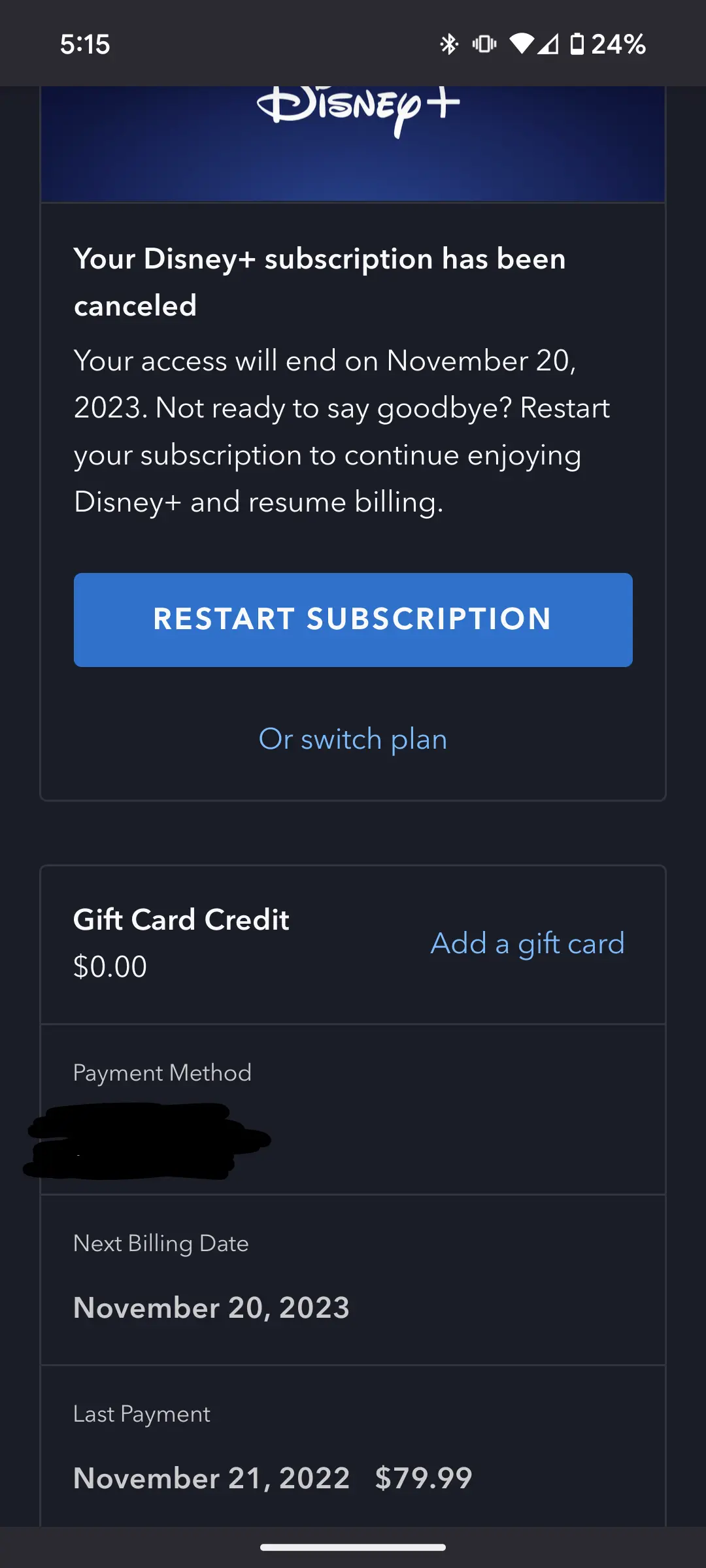706x1568 pixels.
Task: Open the 'Or switch plan' link
Action: point(353,739)
